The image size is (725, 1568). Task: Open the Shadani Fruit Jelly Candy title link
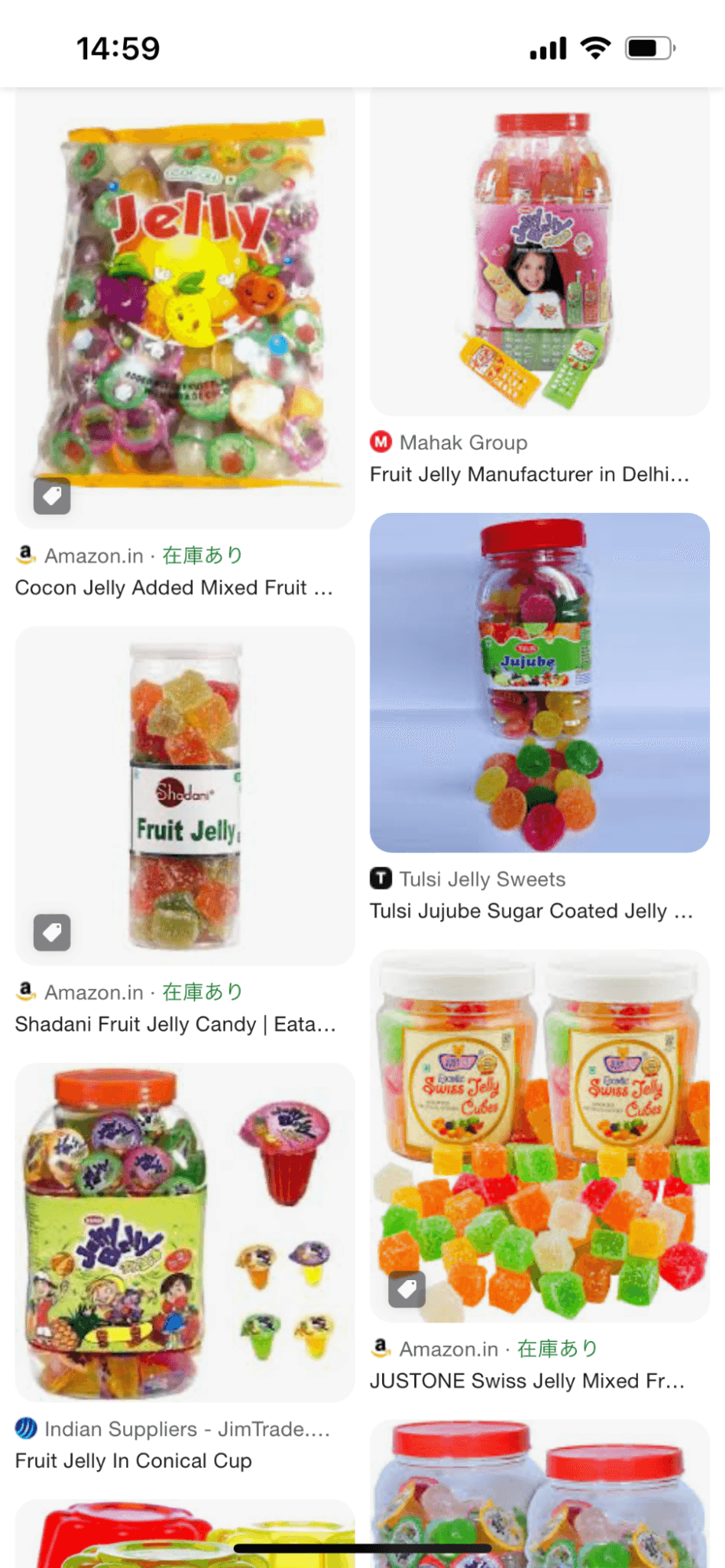tap(176, 1024)
